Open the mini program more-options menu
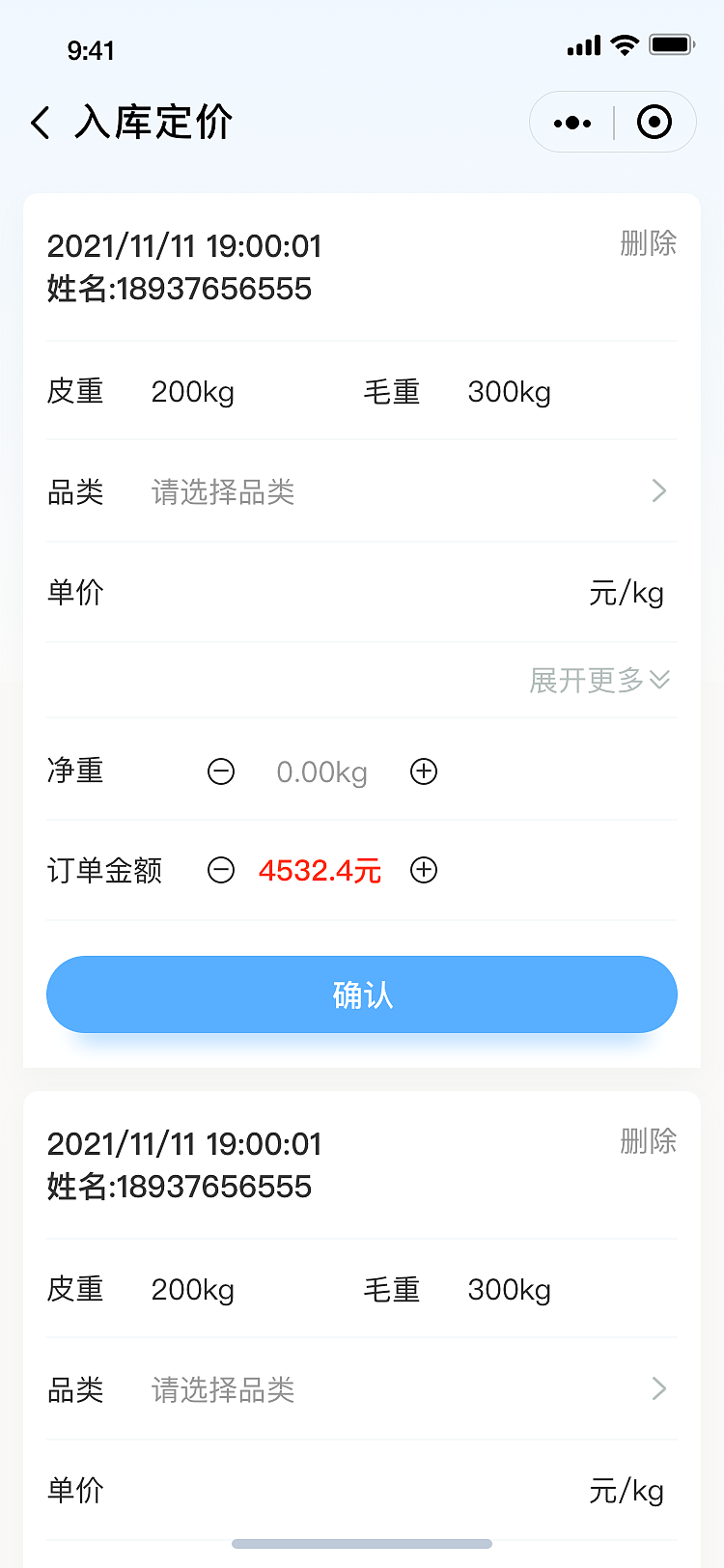Image resolution: width=724 pixels, height=1568 pixels. [572, 123]
